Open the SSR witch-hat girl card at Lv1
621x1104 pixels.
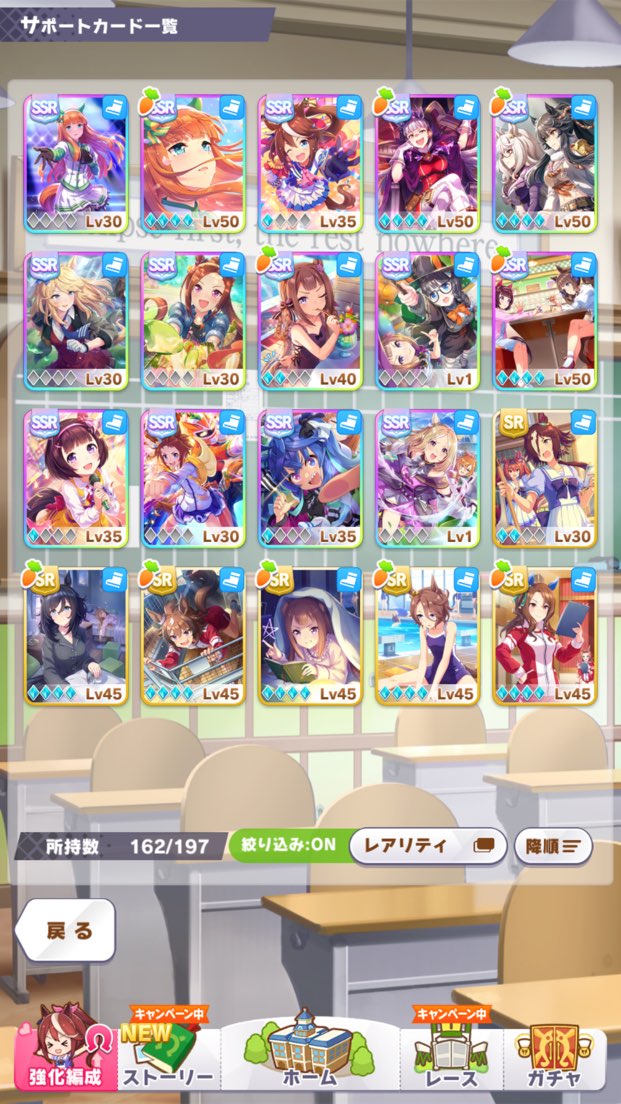428,320
